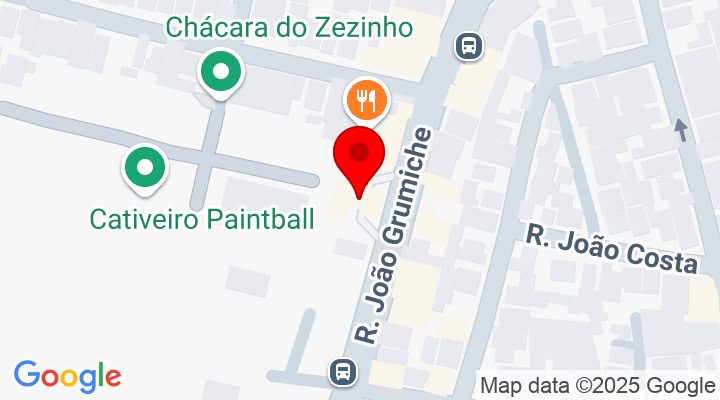
Task: Select the bus stop on R. João Grumiche
Action: click(x=343, y=372)
